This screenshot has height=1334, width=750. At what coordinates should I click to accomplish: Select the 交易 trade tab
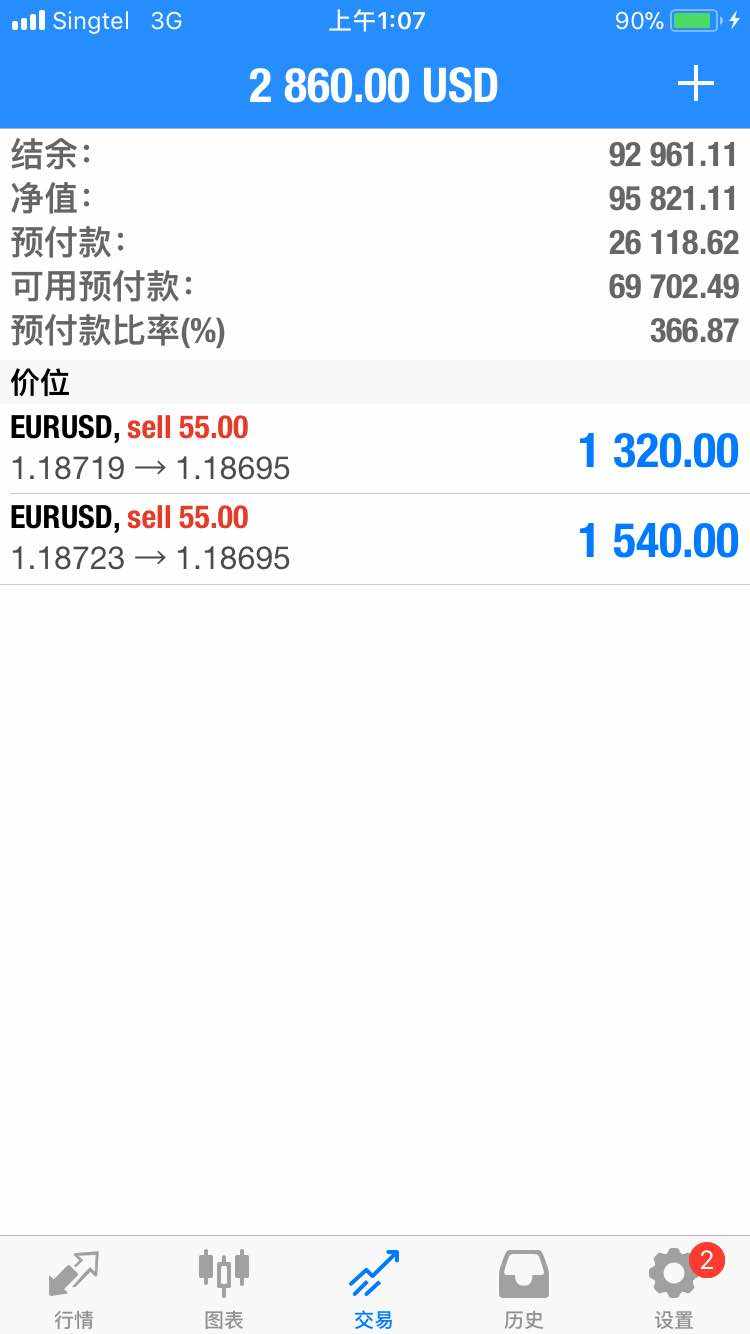point(374,1287)
